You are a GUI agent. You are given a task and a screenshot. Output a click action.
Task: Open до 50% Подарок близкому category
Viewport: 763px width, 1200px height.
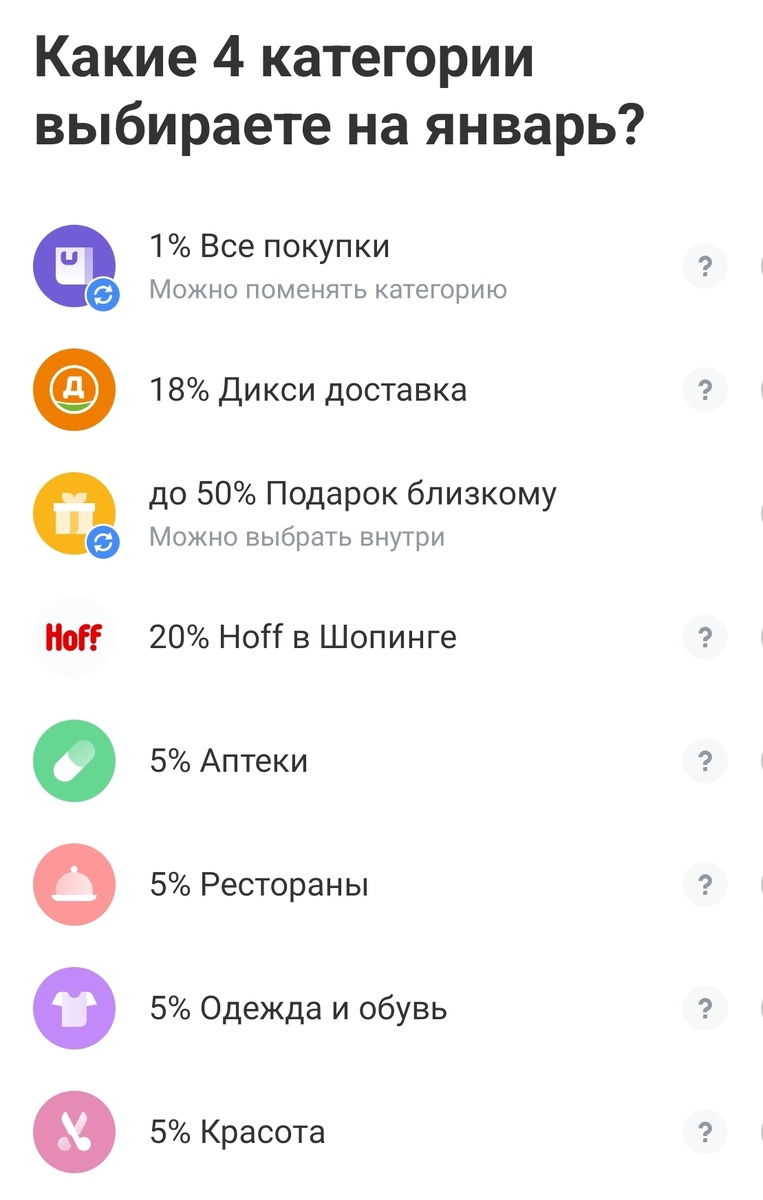click(352, 494)
